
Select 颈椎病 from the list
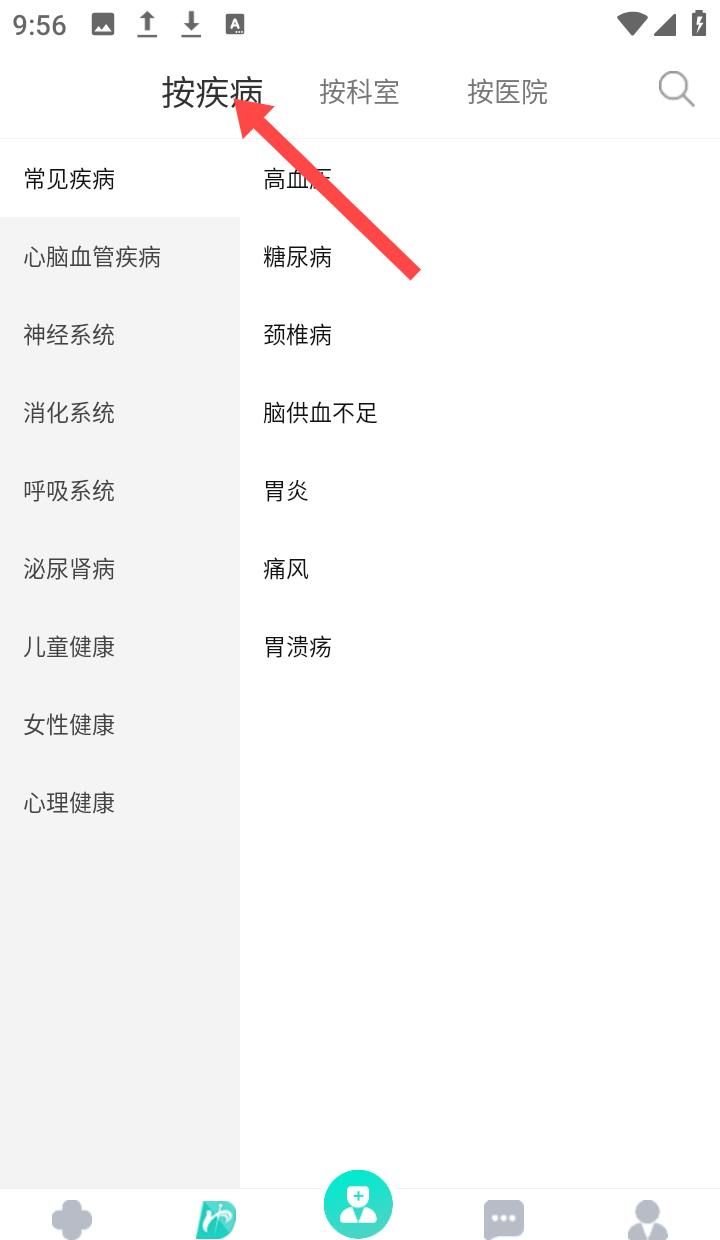[x=298, y=335]
